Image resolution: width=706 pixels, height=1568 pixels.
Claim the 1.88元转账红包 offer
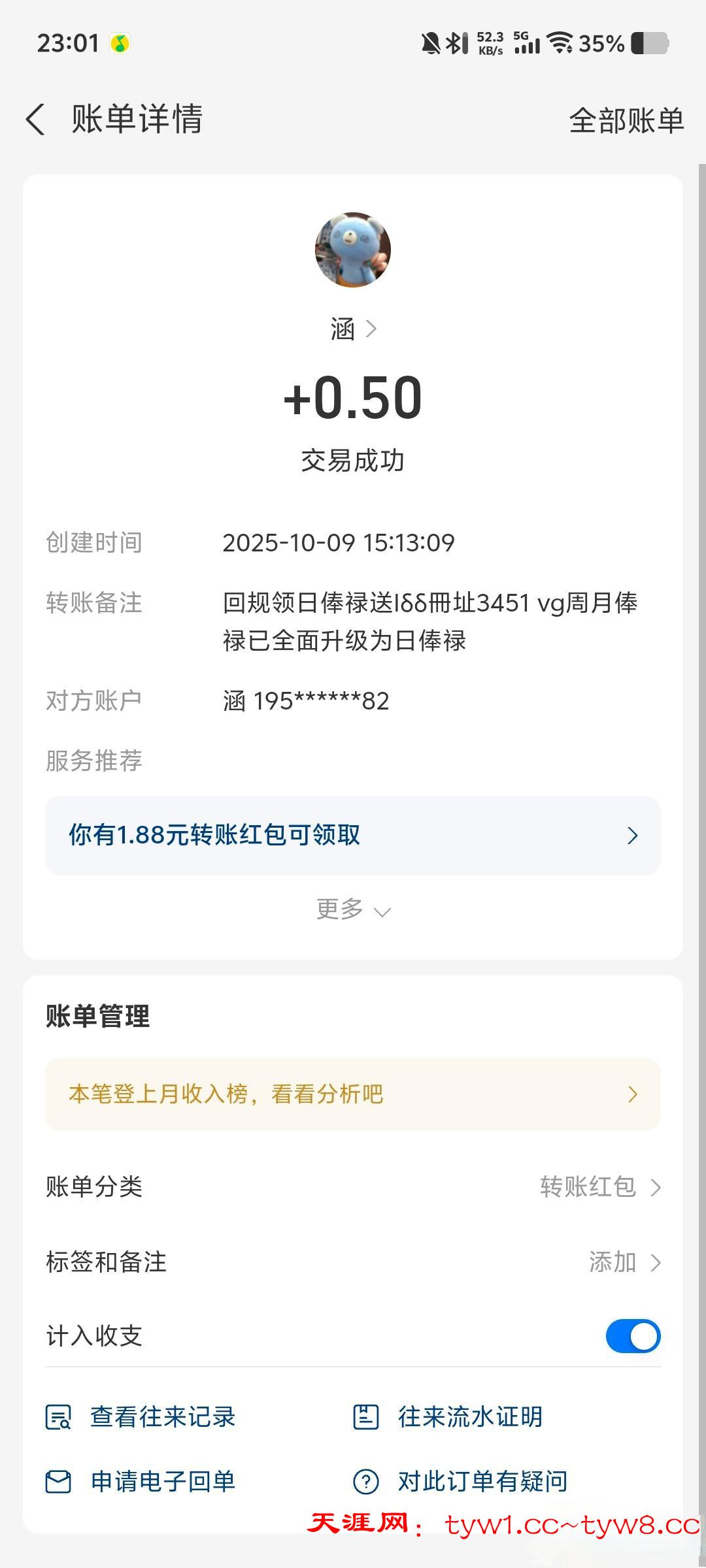(353, 835)
